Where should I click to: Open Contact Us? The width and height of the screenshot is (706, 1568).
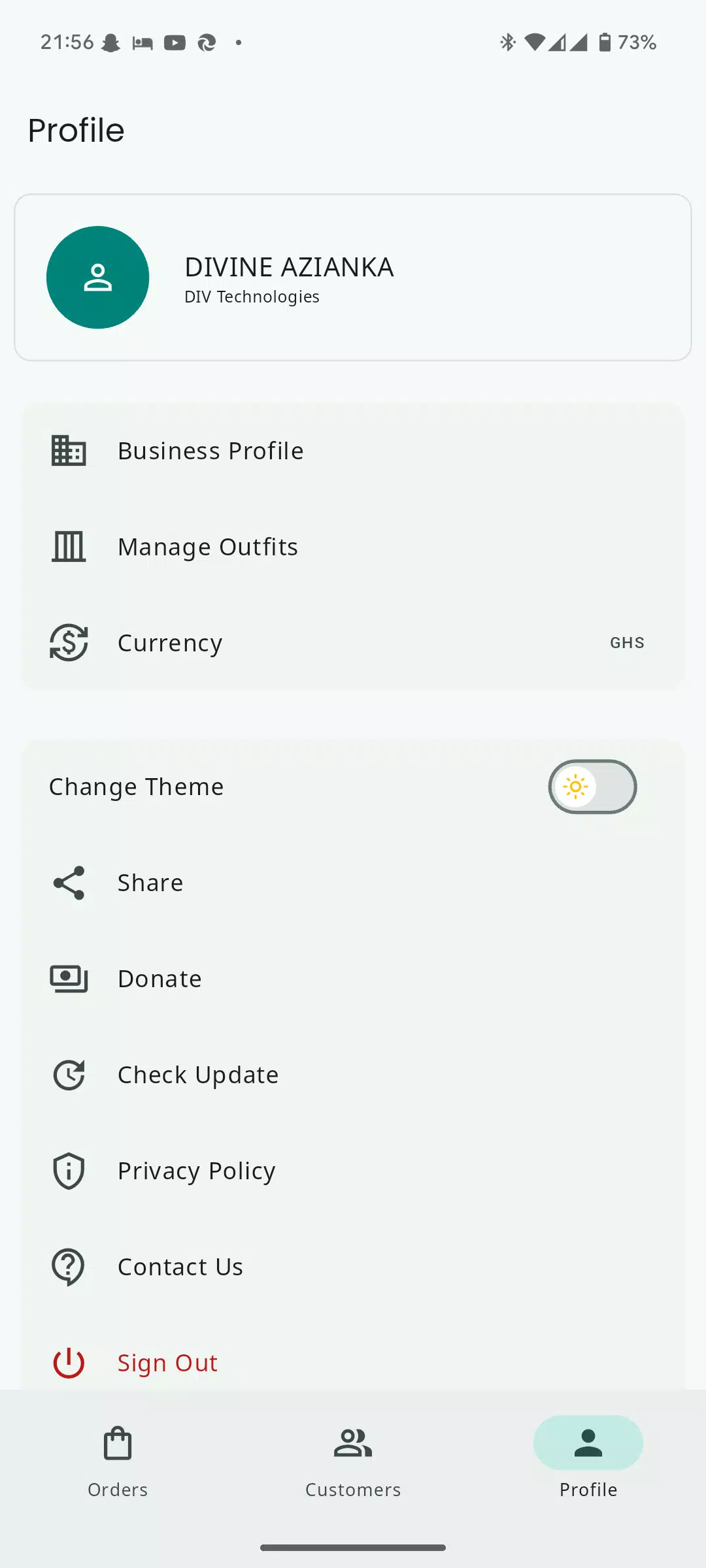(x=353, y=1267)
